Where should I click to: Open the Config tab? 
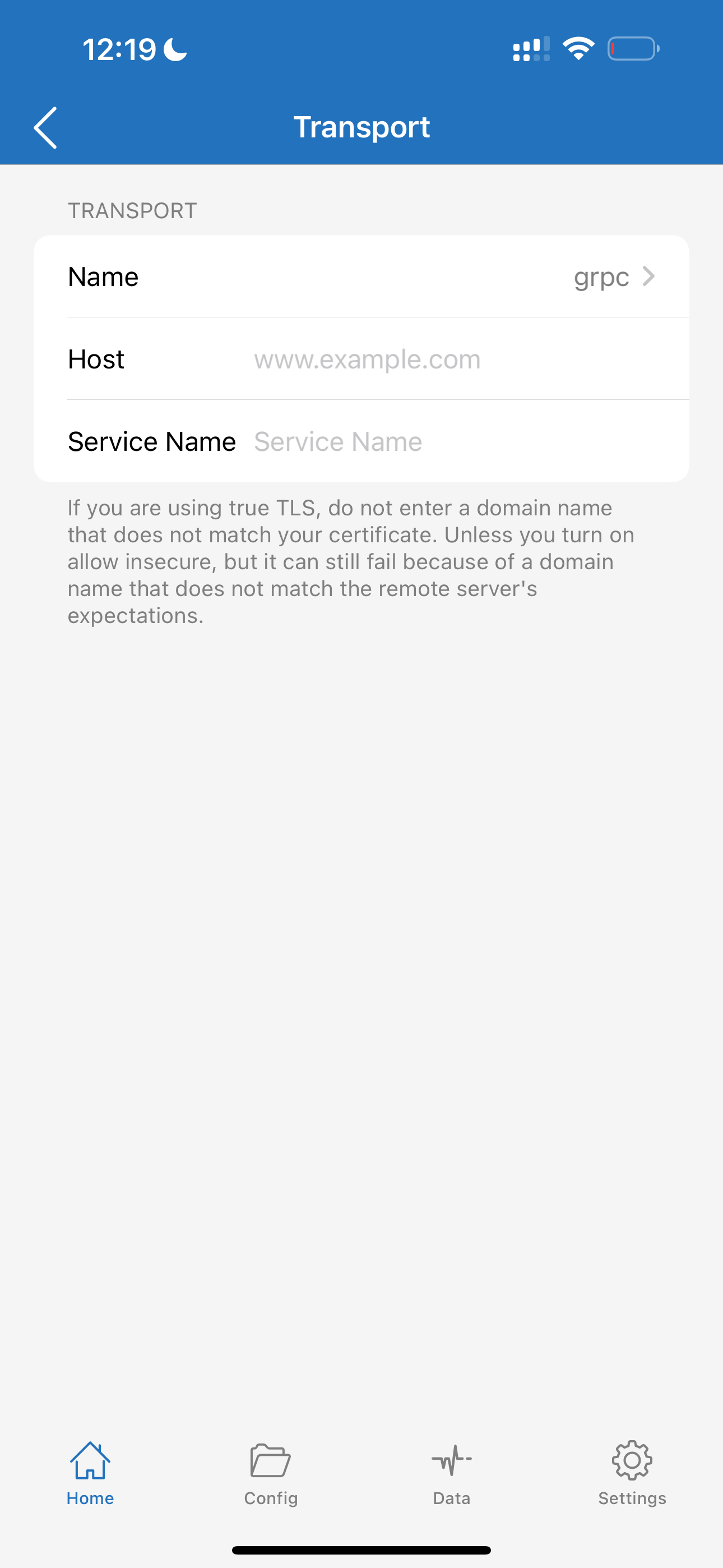(x=271, y=1473)
